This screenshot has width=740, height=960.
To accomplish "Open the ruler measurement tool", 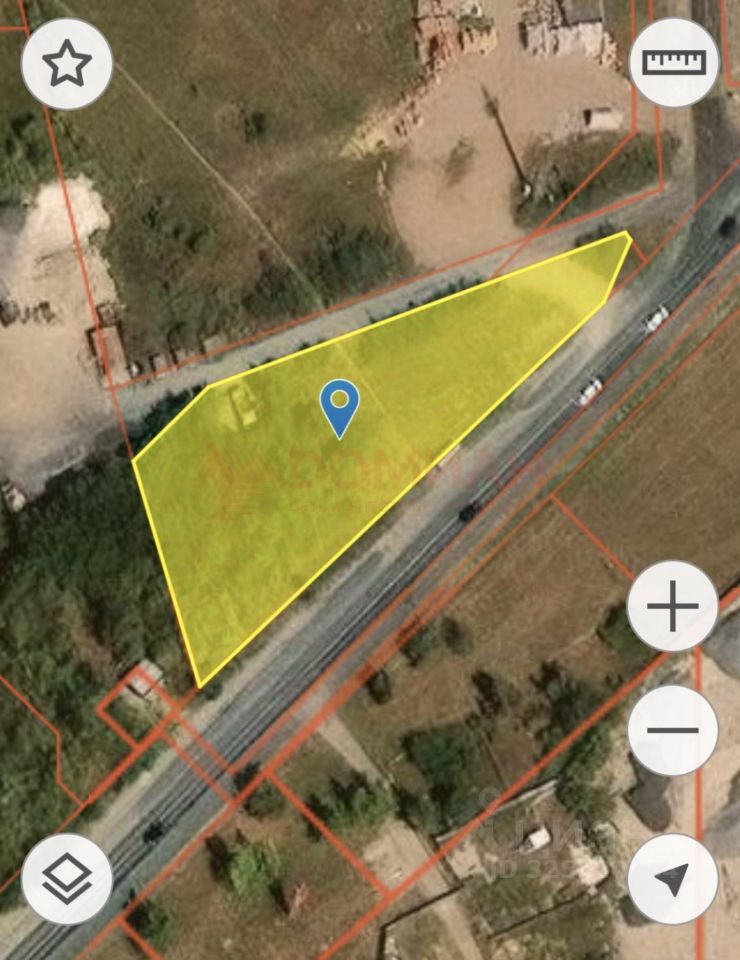I will [674, 61].
